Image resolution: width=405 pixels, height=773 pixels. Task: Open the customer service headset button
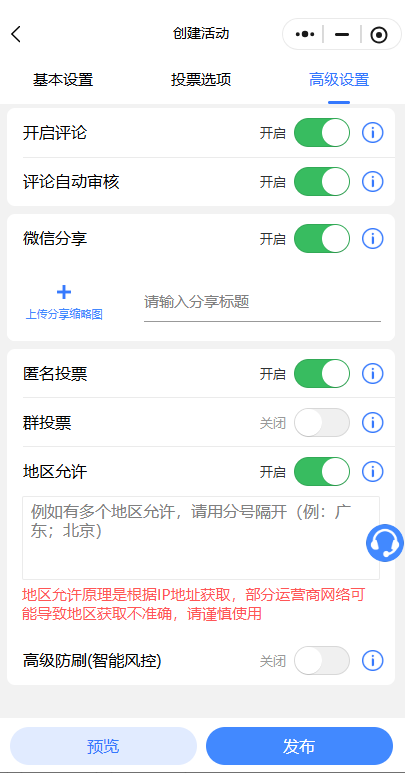[385, 543]
